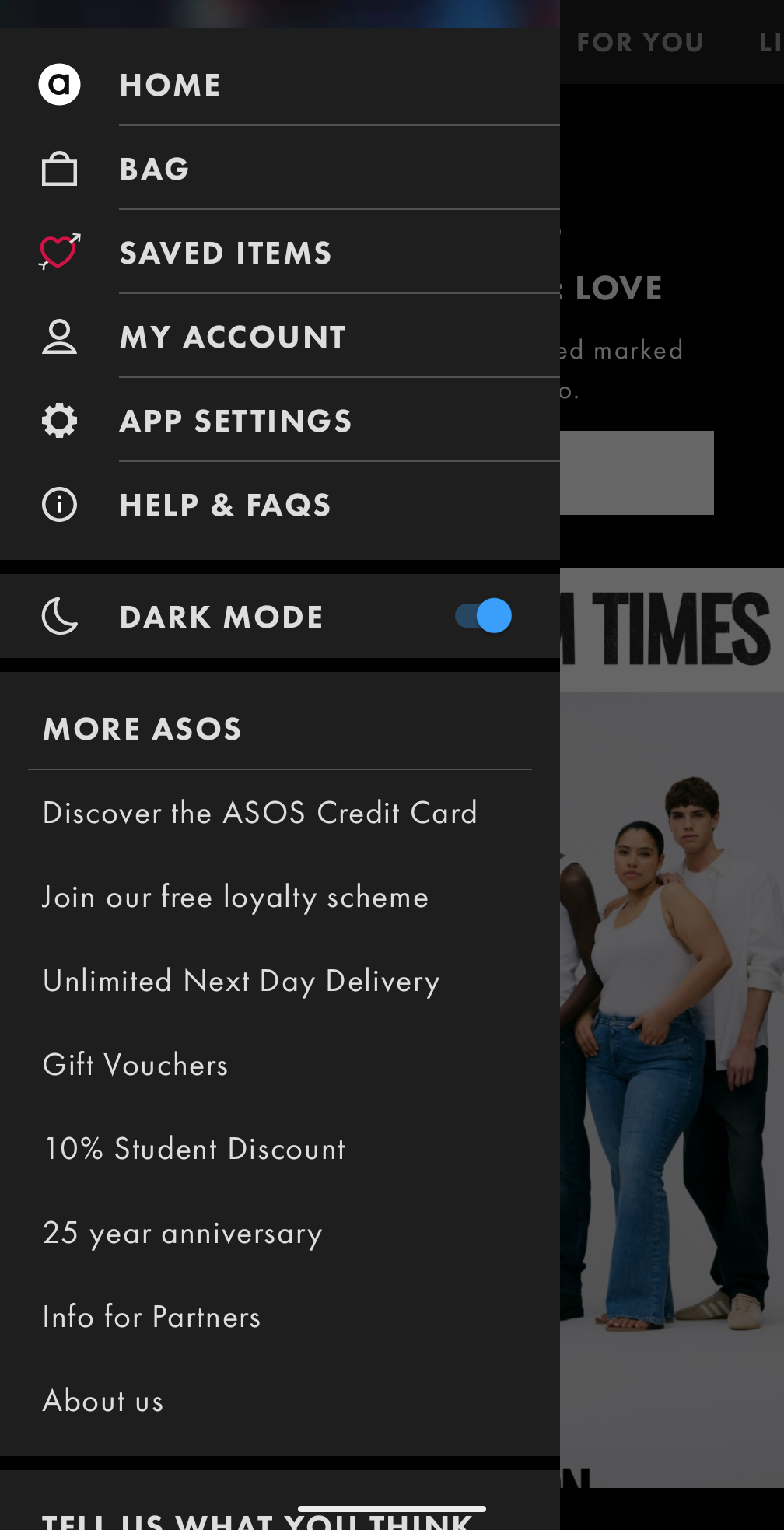The image size is (784, 1530).
Task: Open Gift Vouchers
Action: [135, 1065]
